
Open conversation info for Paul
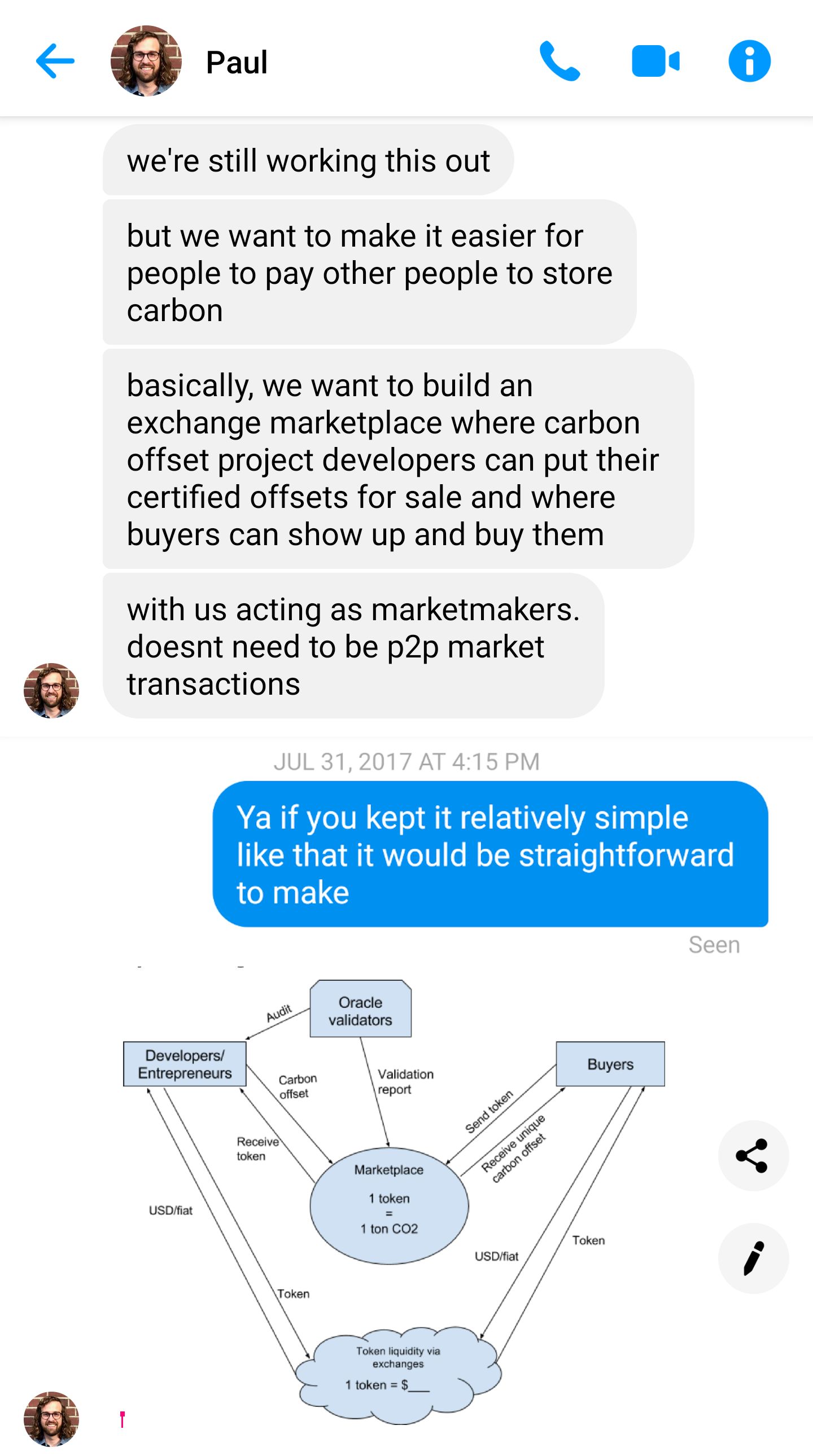[x=749, y=61]
